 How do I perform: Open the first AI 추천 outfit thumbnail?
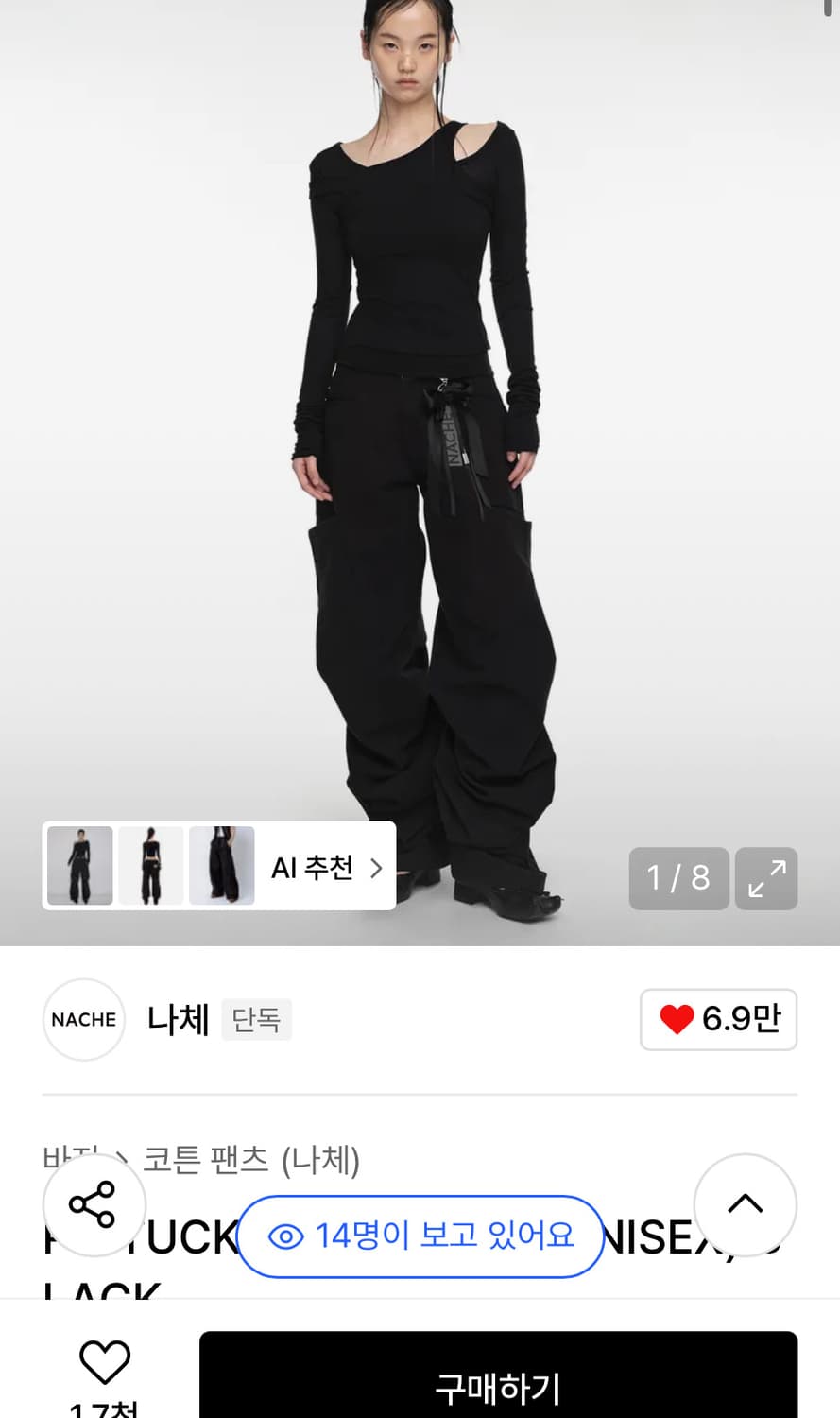pos(79,865)
